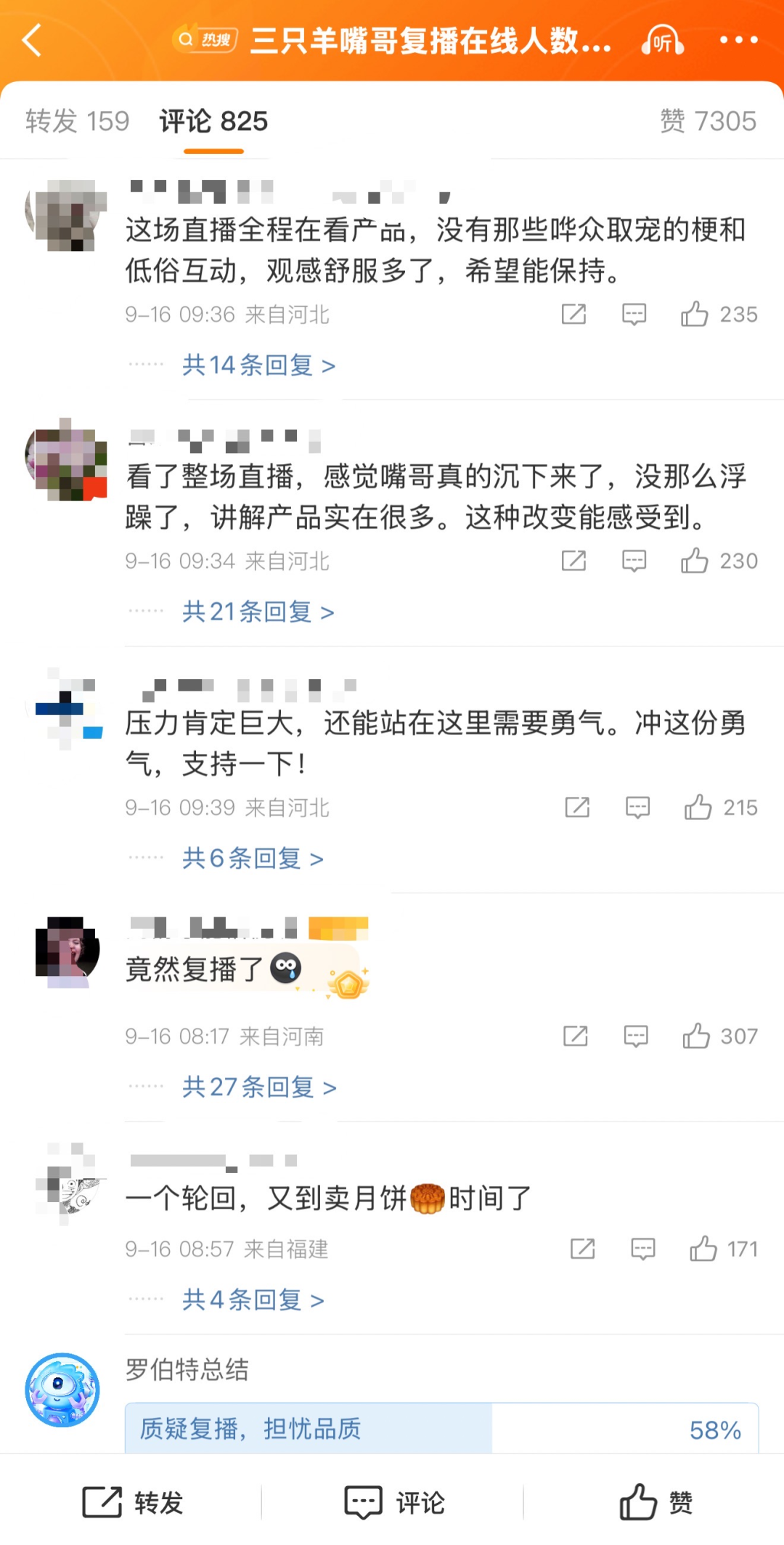Viewport: 784px width, 1545px height.
Task: Like the 竟然复播了 comment
Action: [719, 1036]
